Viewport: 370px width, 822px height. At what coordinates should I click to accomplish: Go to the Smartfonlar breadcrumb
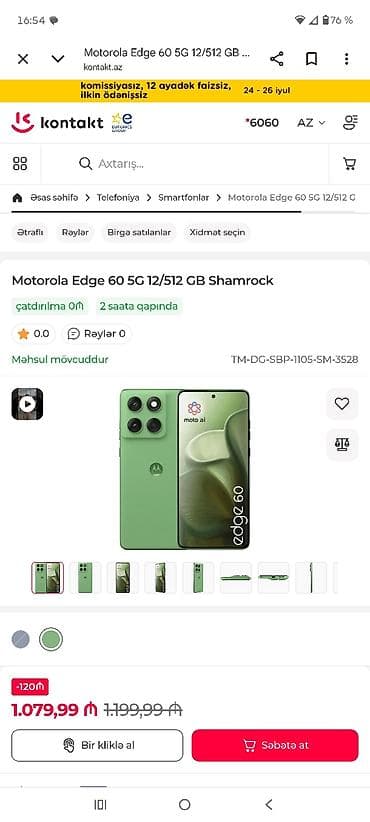click(183, 198)
